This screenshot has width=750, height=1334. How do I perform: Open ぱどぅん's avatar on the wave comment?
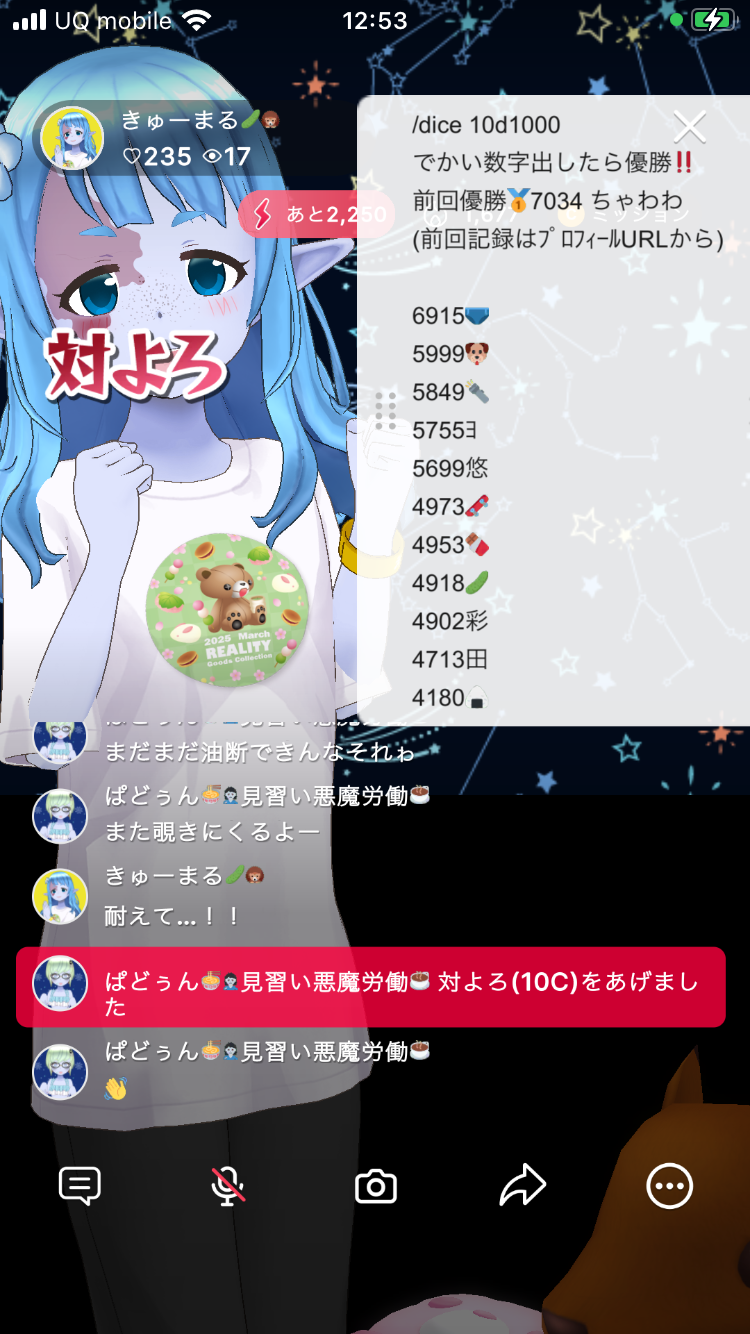(60, 1070)
